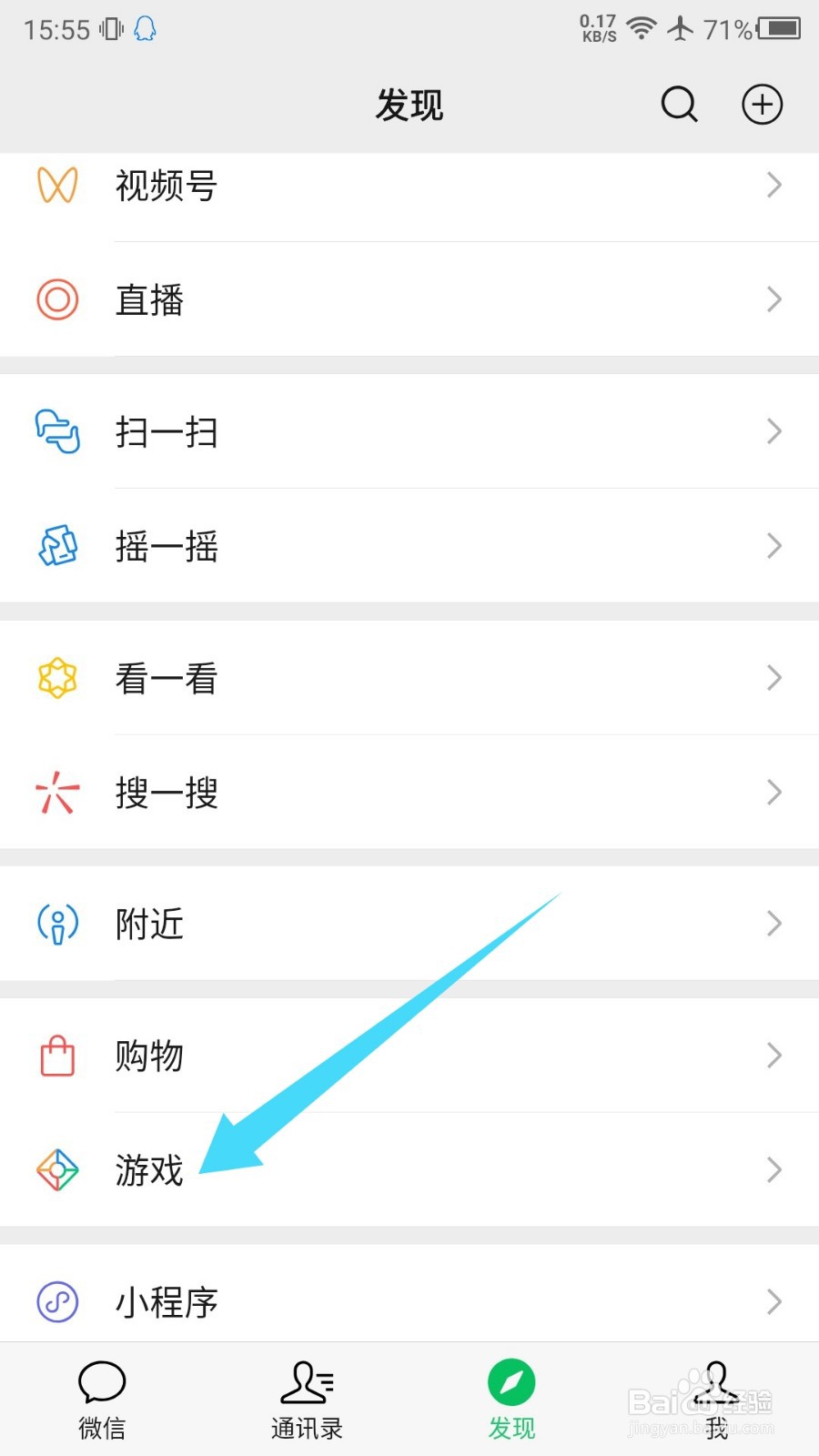Expand the 扫一扫 row chevron
The height and width of the screenshot is (1456, 819).
tap(773, 432)
